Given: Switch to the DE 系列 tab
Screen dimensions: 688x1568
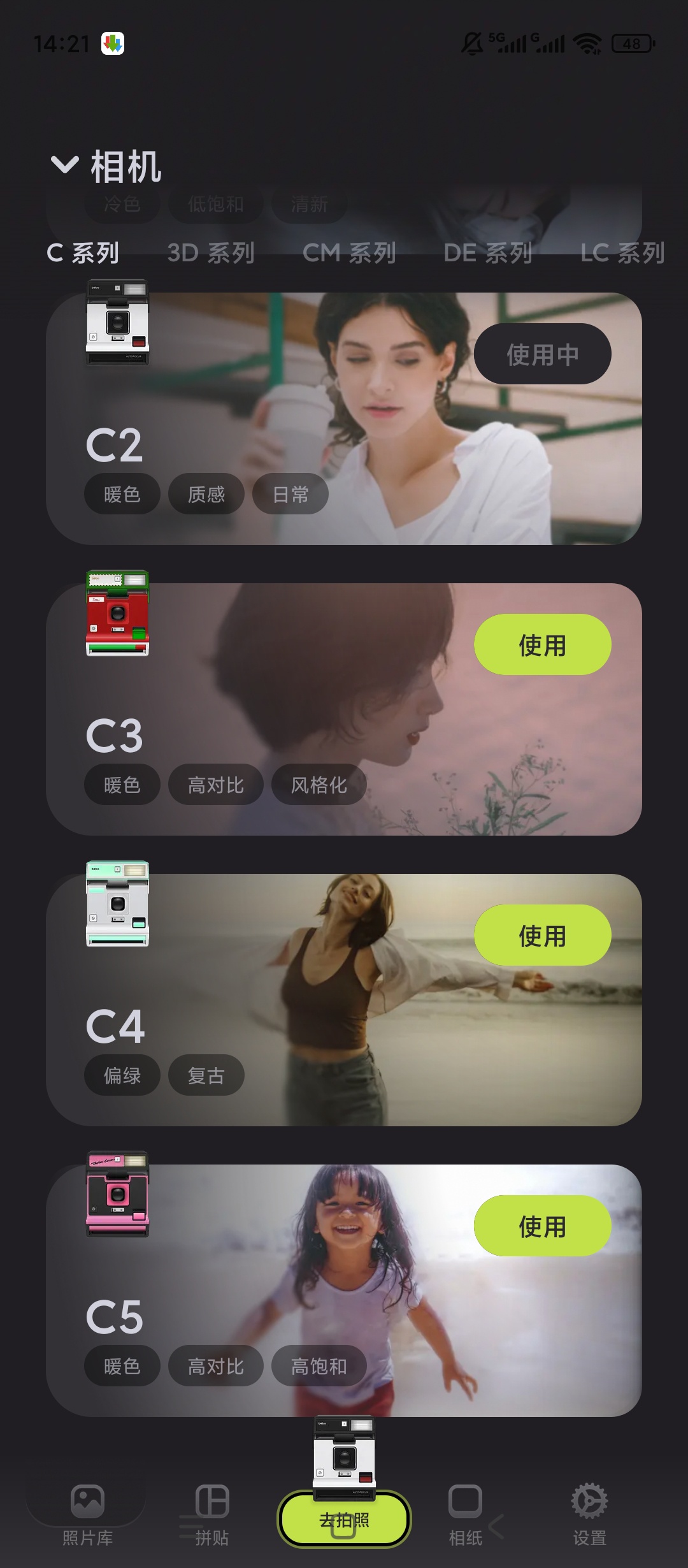Looking at the screenshot, I should tap(488, 253).
